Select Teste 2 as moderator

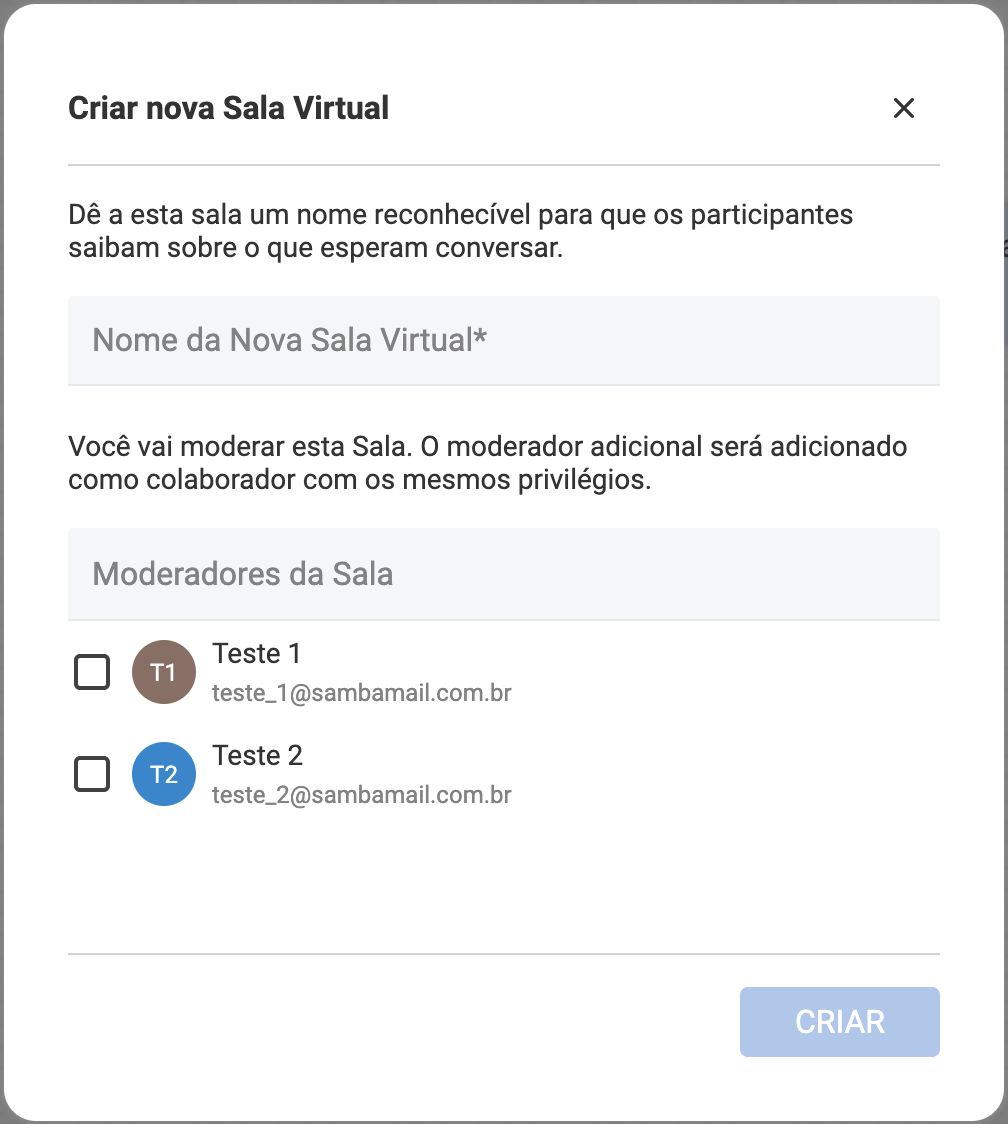tap(92, 774)
